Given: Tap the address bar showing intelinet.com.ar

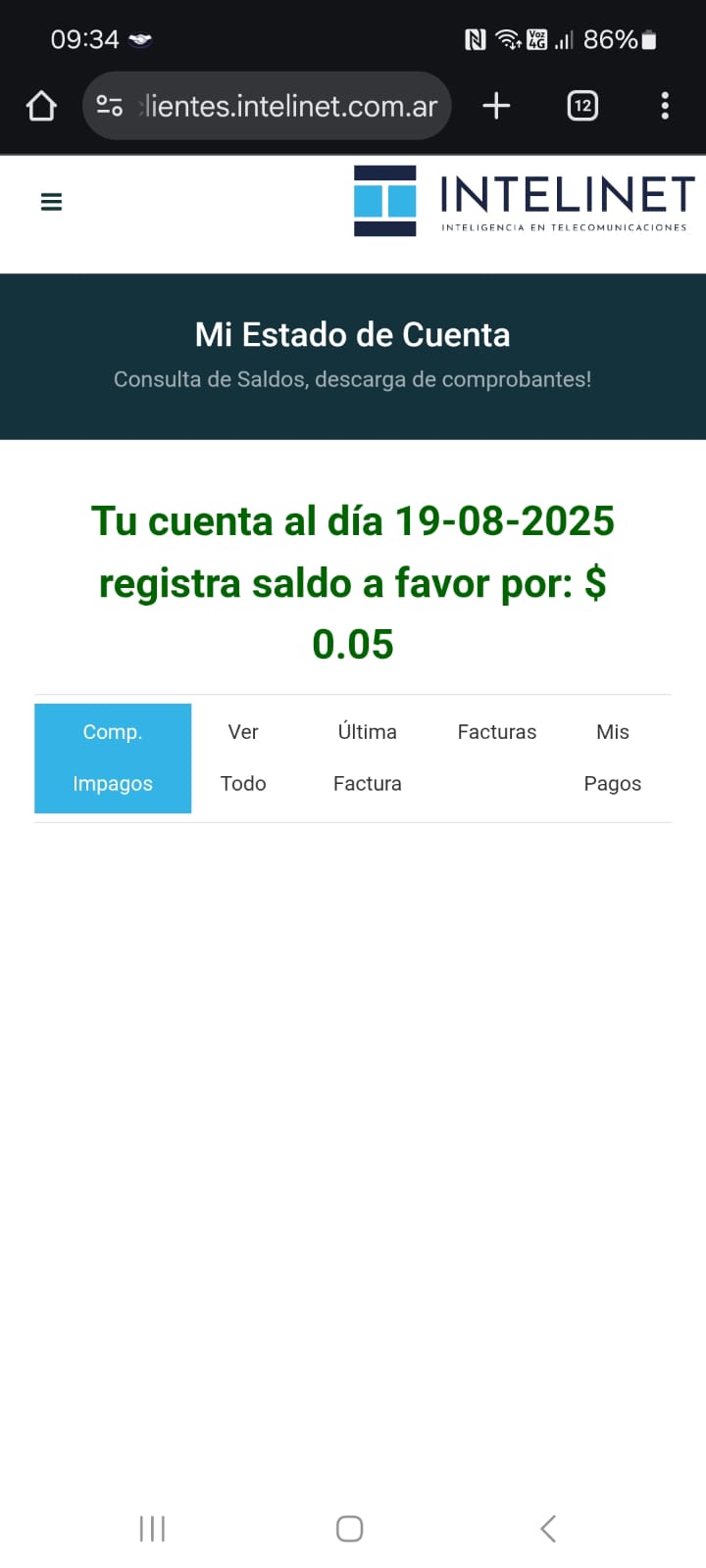Looking at the screenshot, I should (x=289, y=106).
